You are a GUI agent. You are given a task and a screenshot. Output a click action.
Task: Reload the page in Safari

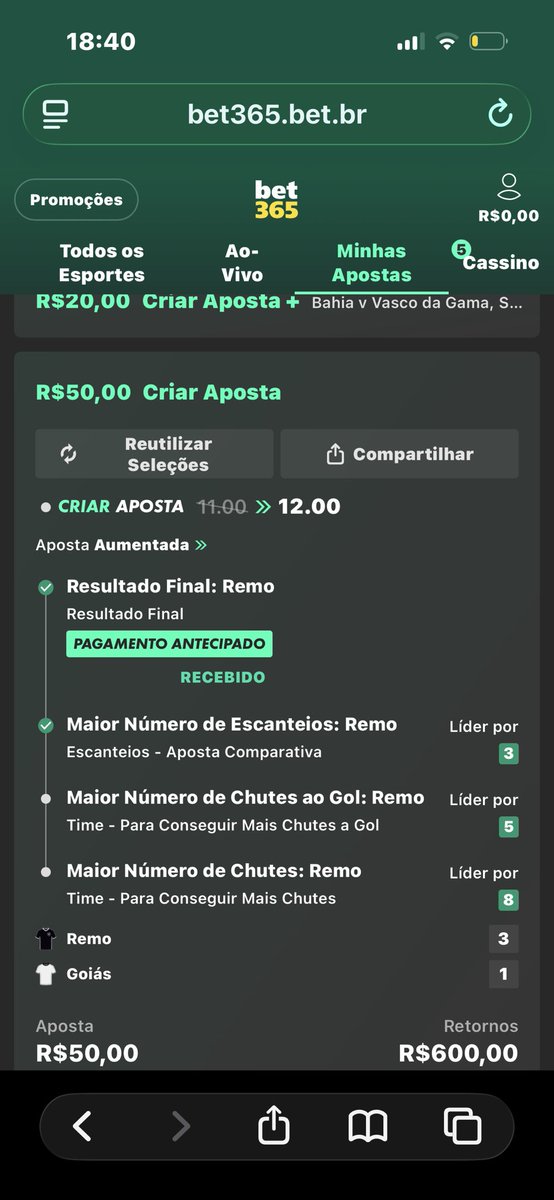[x=500, y=114]
